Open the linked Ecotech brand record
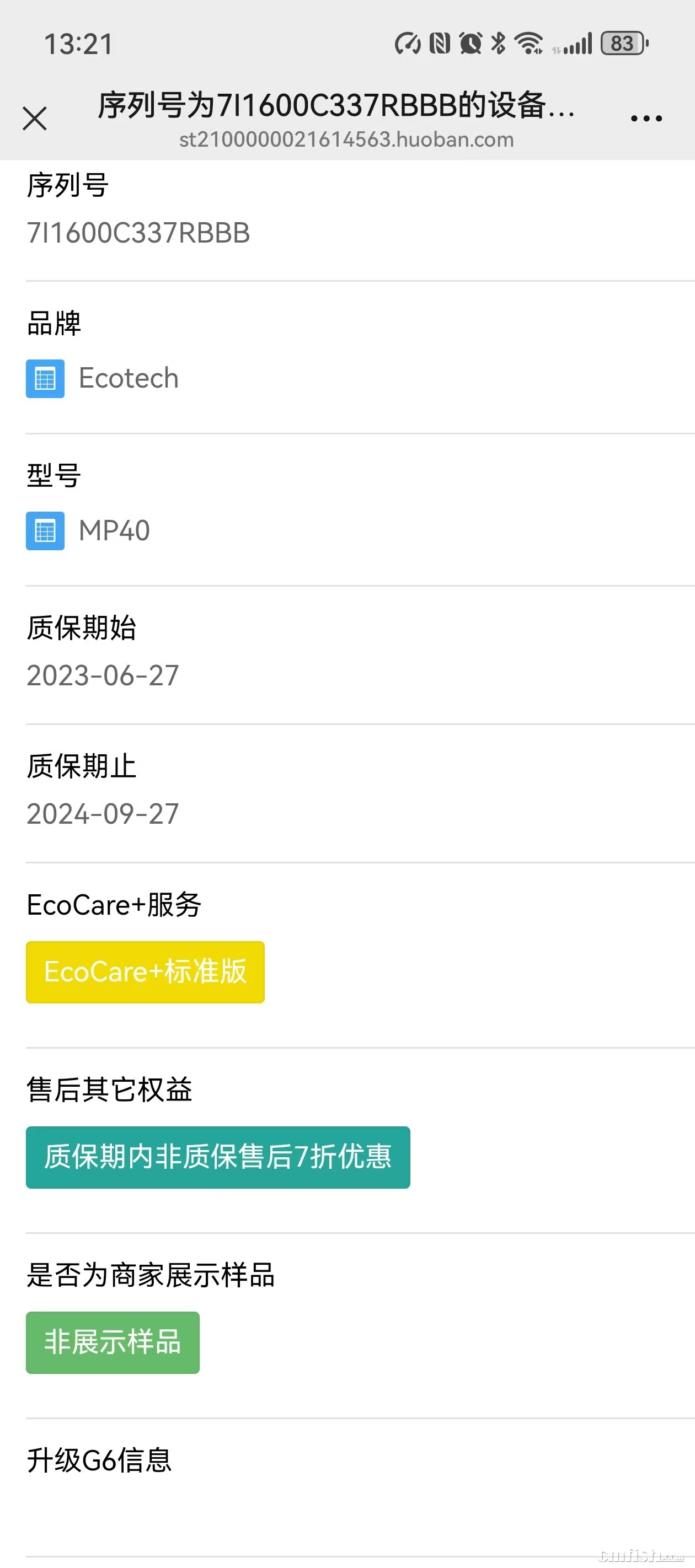 pos(128,379)
